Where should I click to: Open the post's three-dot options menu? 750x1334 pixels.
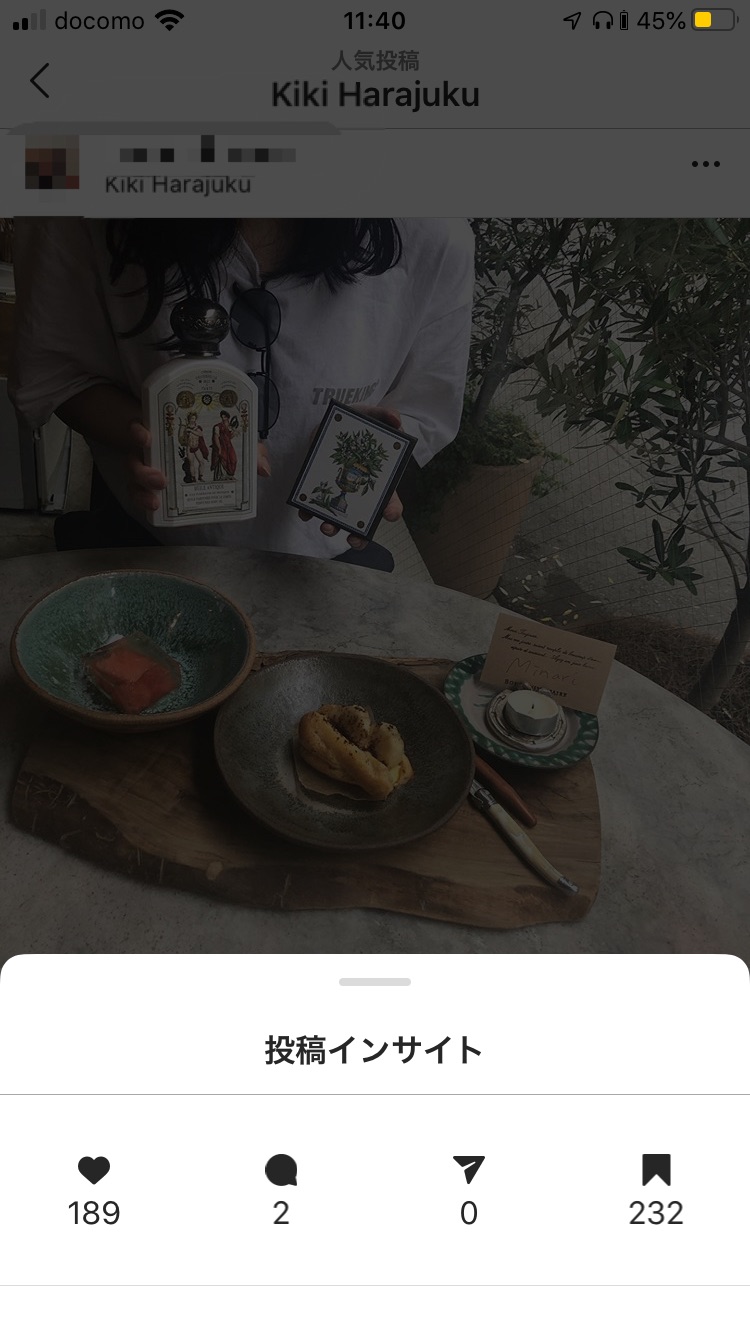(x=705, y=165)
